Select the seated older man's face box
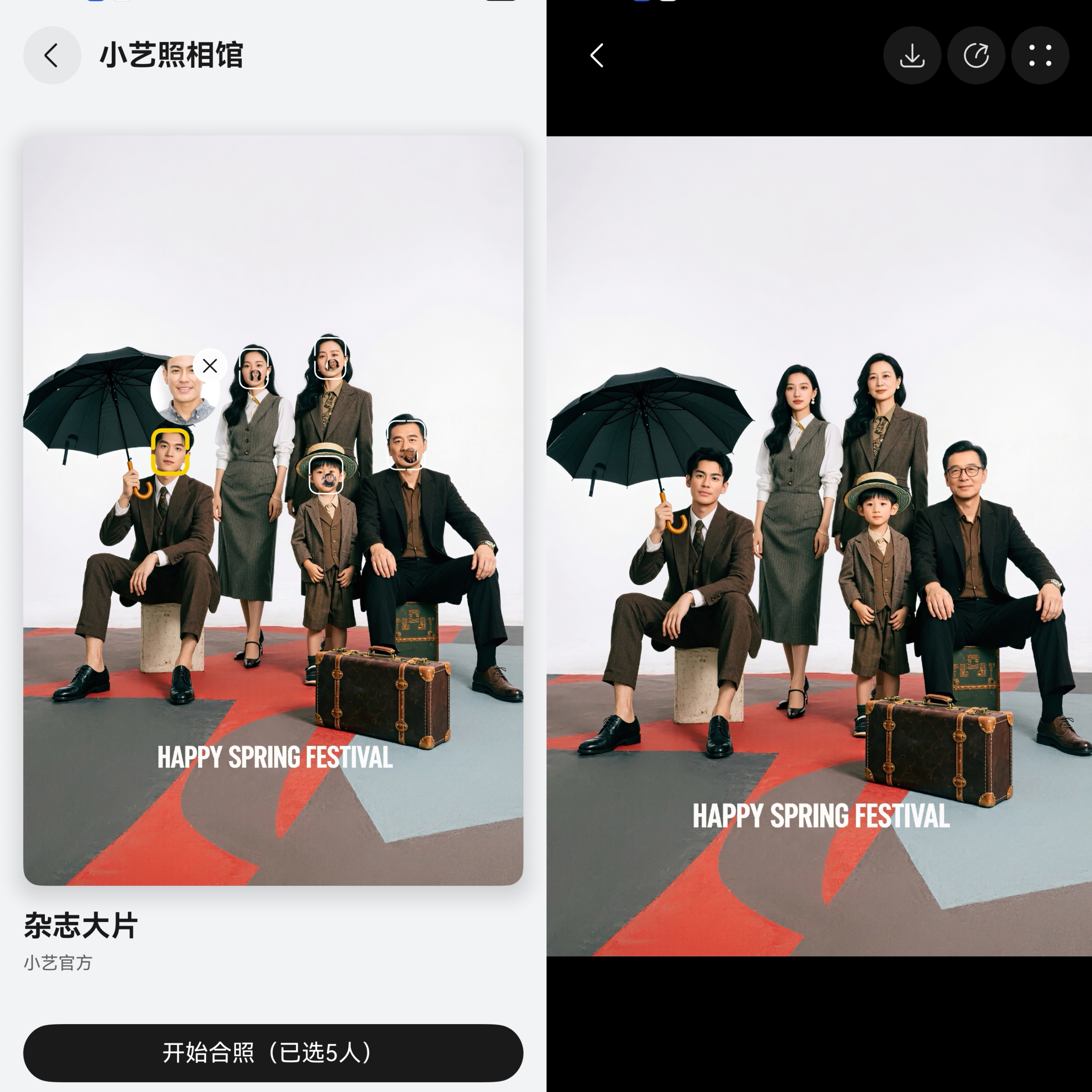This screenshot has width=1092, height=1092. tap(406, 445)
